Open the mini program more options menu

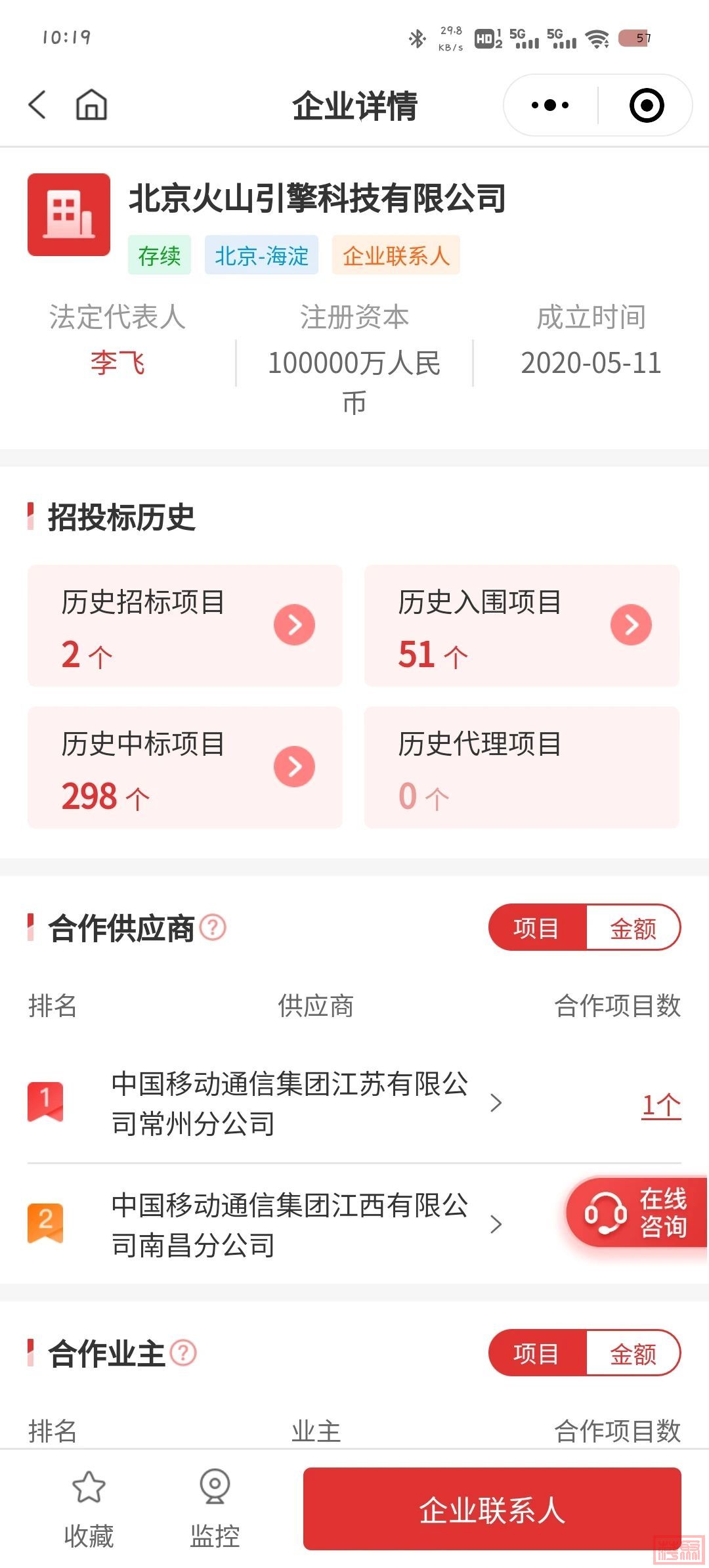coord(550,105)
